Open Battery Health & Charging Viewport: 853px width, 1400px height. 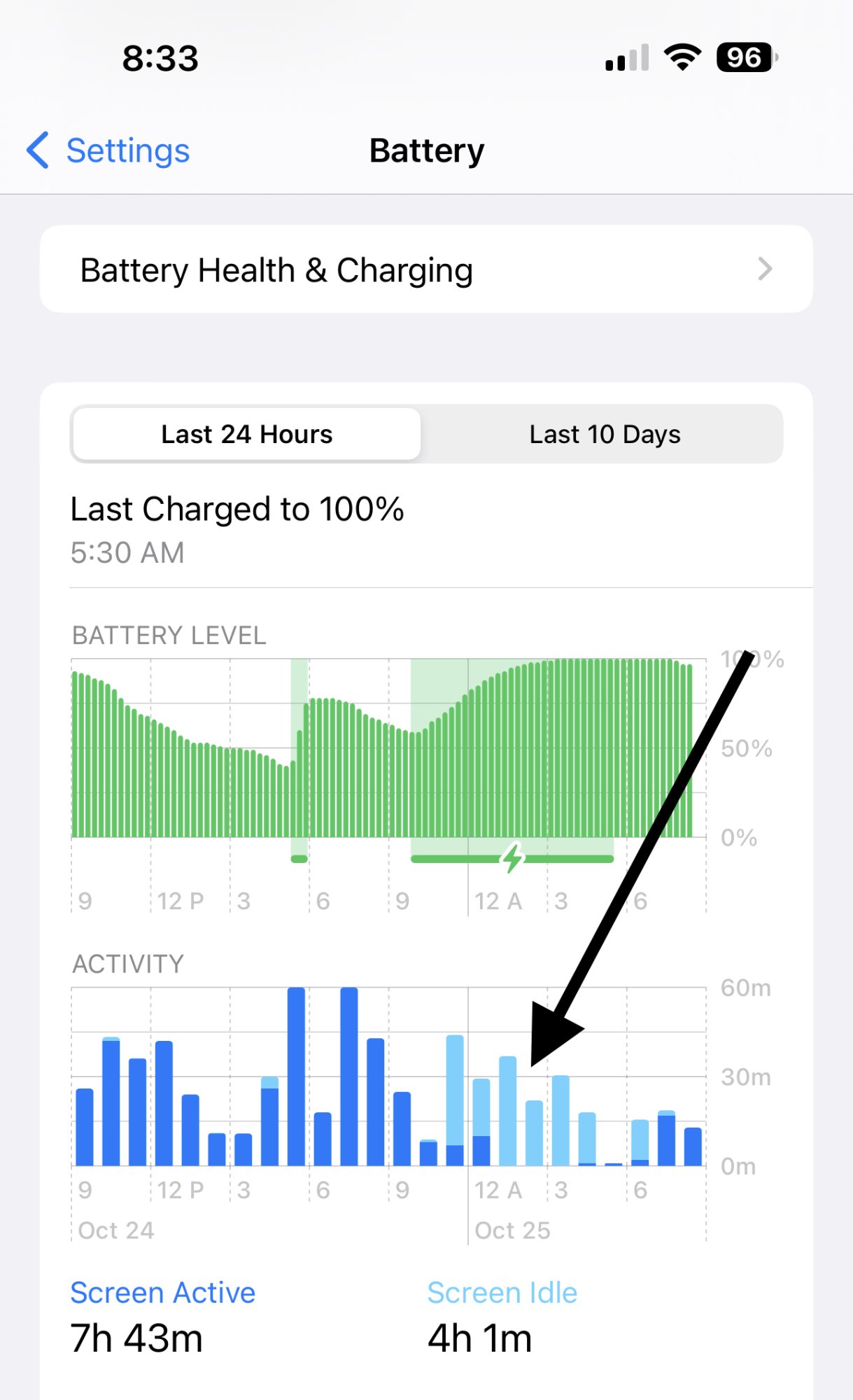[426, 269]
